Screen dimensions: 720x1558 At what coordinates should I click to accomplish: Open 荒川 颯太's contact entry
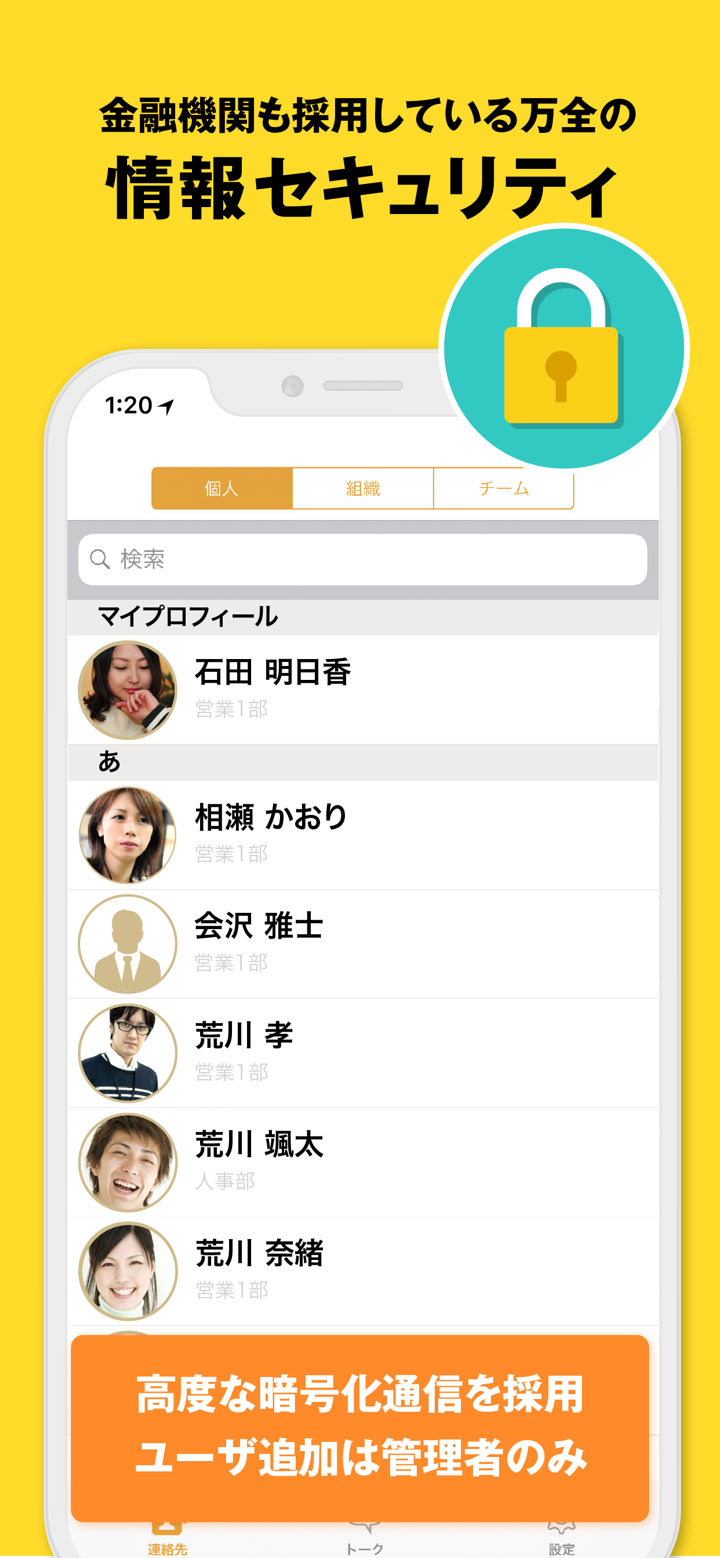coord(360,1163)
